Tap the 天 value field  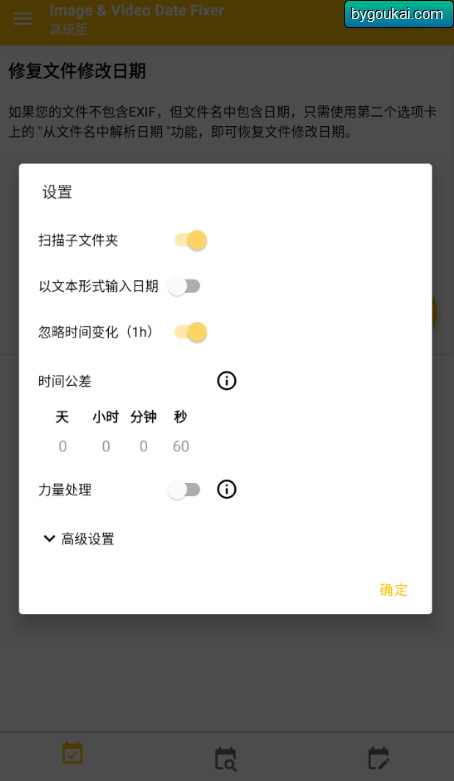[x=62, y=446]
